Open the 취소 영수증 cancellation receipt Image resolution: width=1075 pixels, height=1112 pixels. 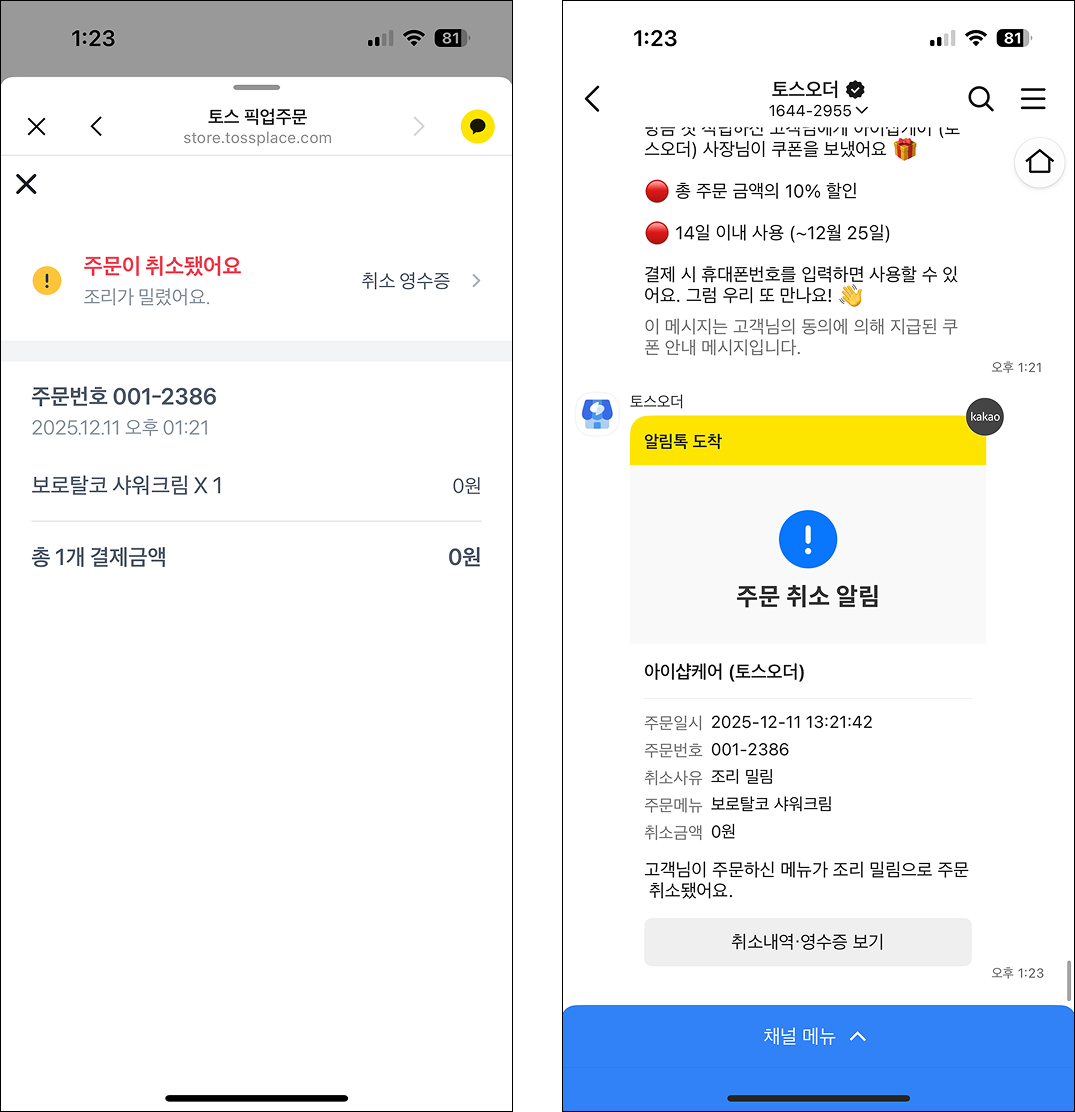pyautogui.click(x=421, y=281)
